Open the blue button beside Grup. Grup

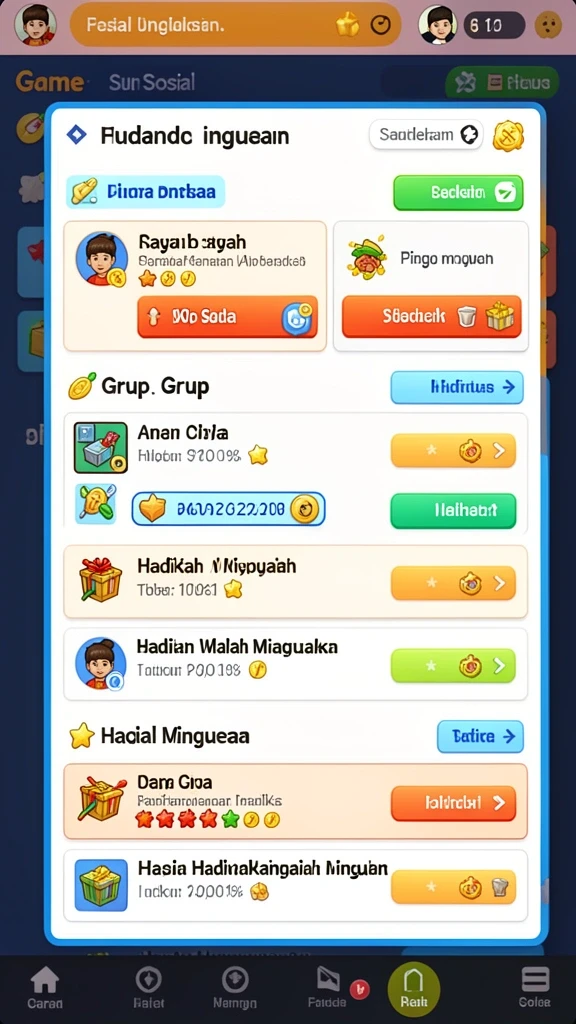tap(456, 387)
